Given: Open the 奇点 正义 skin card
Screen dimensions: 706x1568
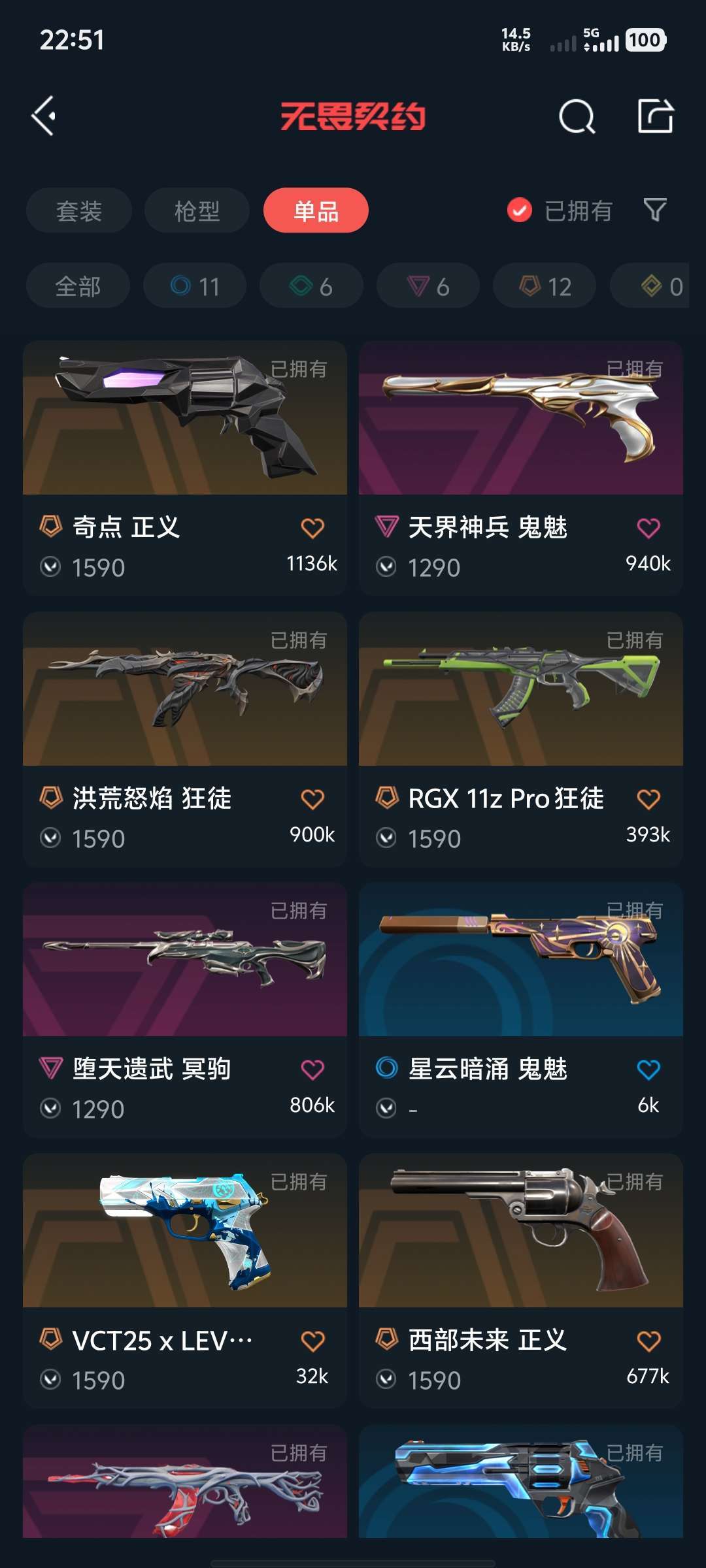Looking at the screenshot, I should tap(185, 468).
